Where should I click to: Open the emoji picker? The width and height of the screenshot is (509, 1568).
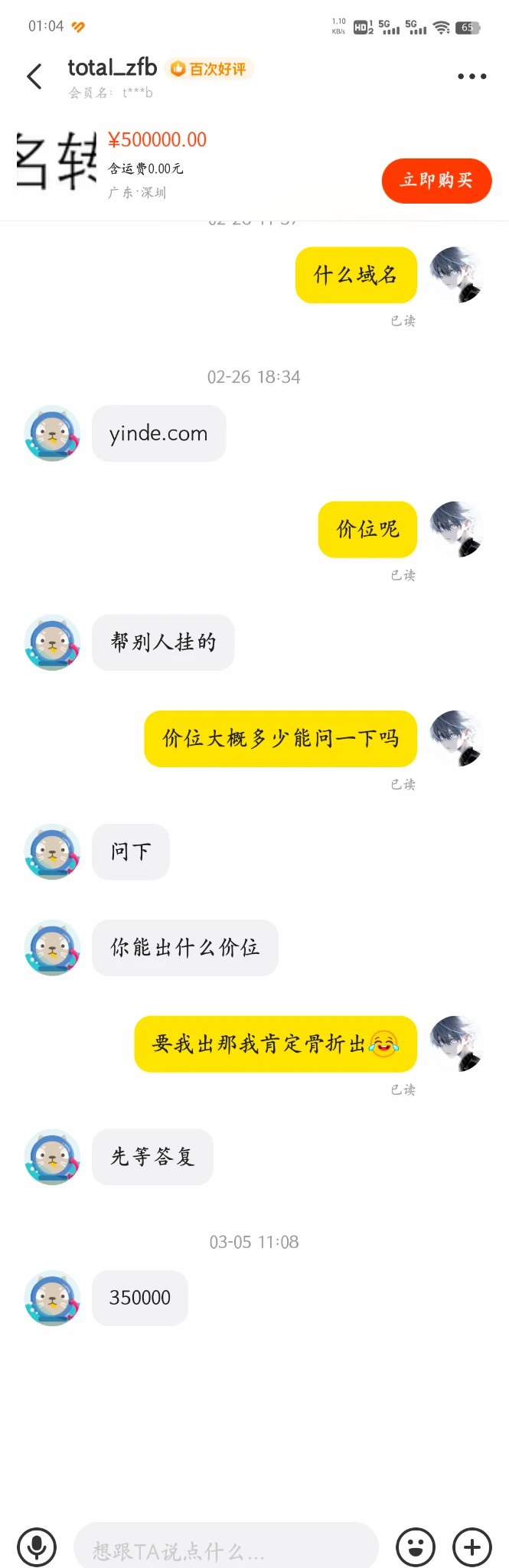coord(416,1547)
